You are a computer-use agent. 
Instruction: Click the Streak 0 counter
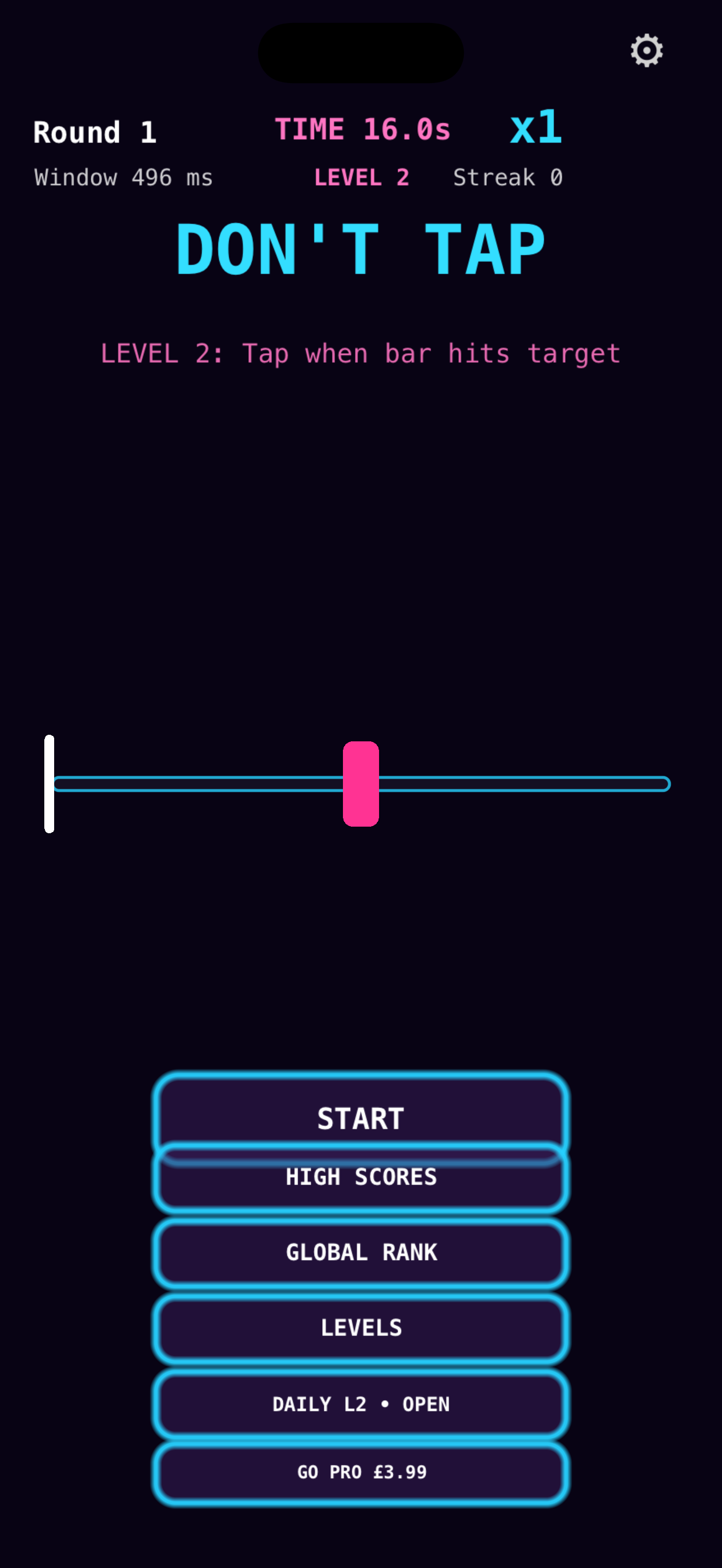click(508, 177)
